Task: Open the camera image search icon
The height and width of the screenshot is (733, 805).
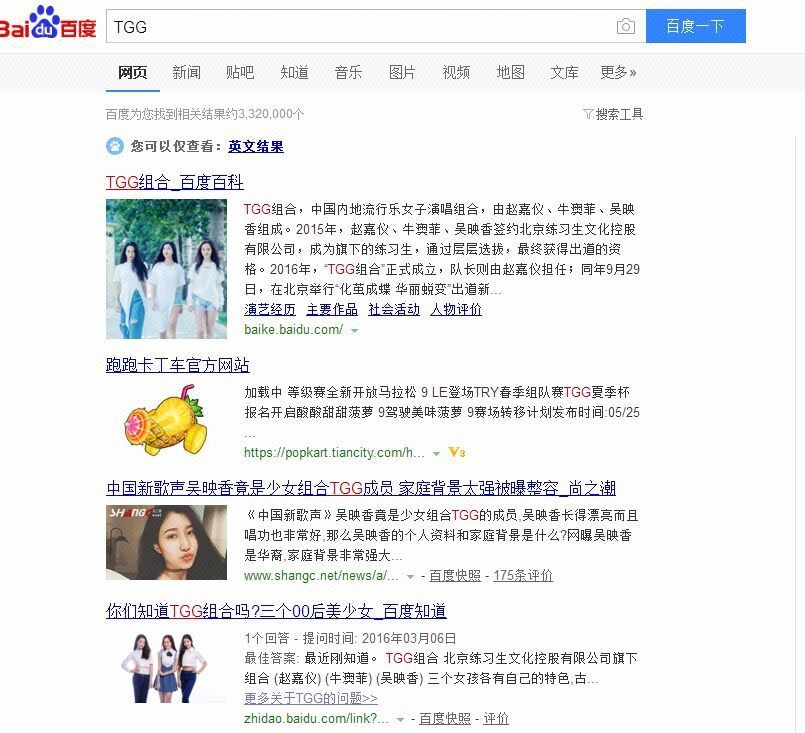Action: [x=626, y=27]
